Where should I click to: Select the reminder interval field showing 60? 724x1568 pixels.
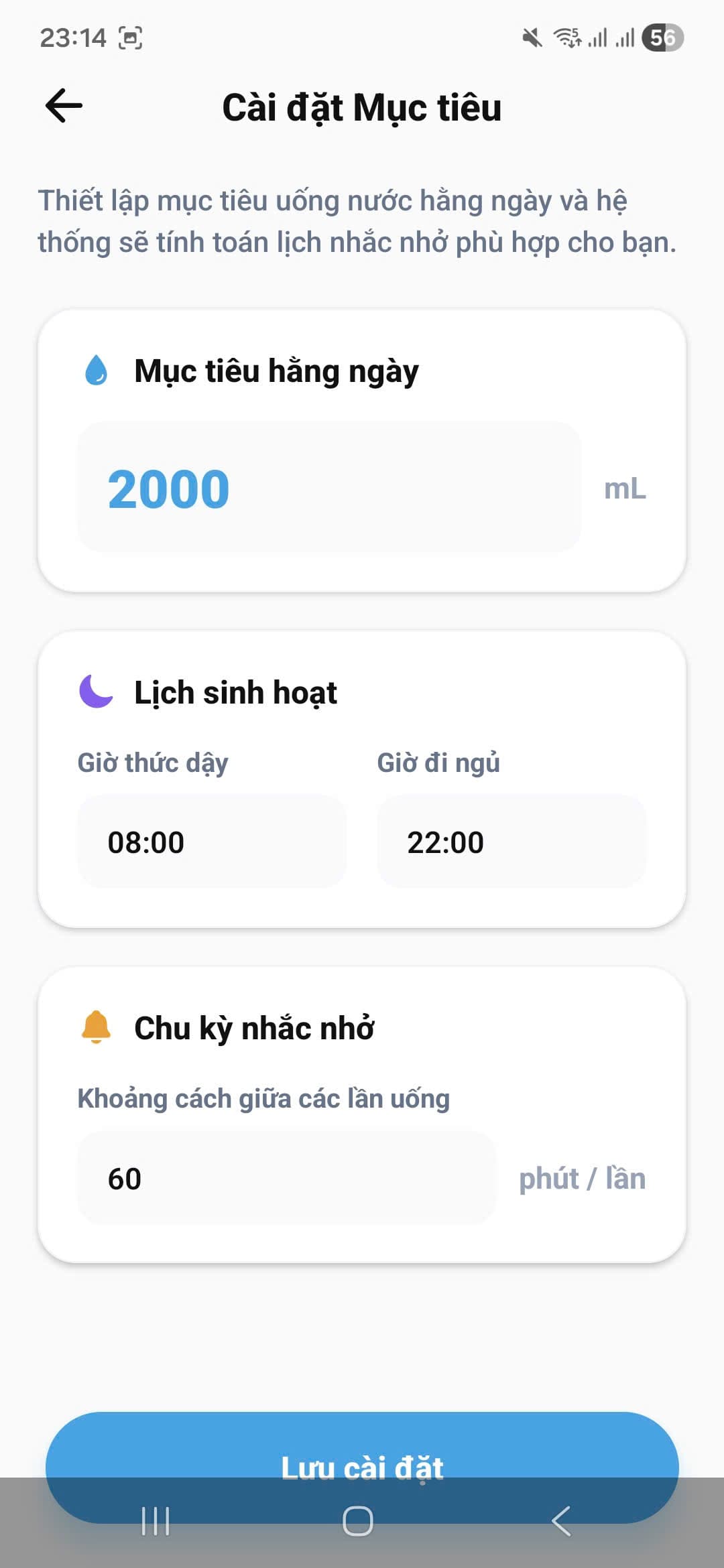288,1178
